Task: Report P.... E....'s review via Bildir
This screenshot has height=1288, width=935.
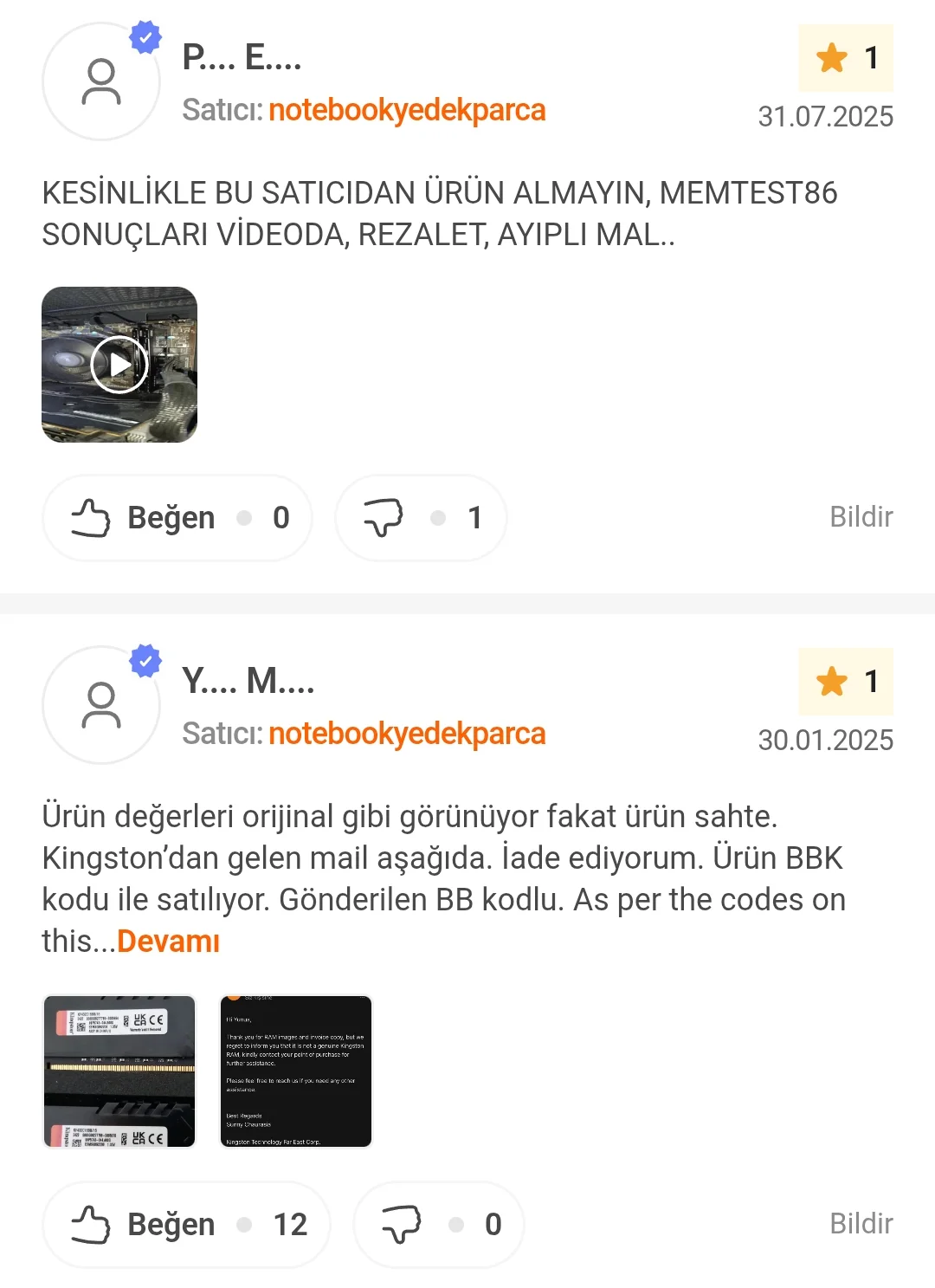Action: coord(861,517)
